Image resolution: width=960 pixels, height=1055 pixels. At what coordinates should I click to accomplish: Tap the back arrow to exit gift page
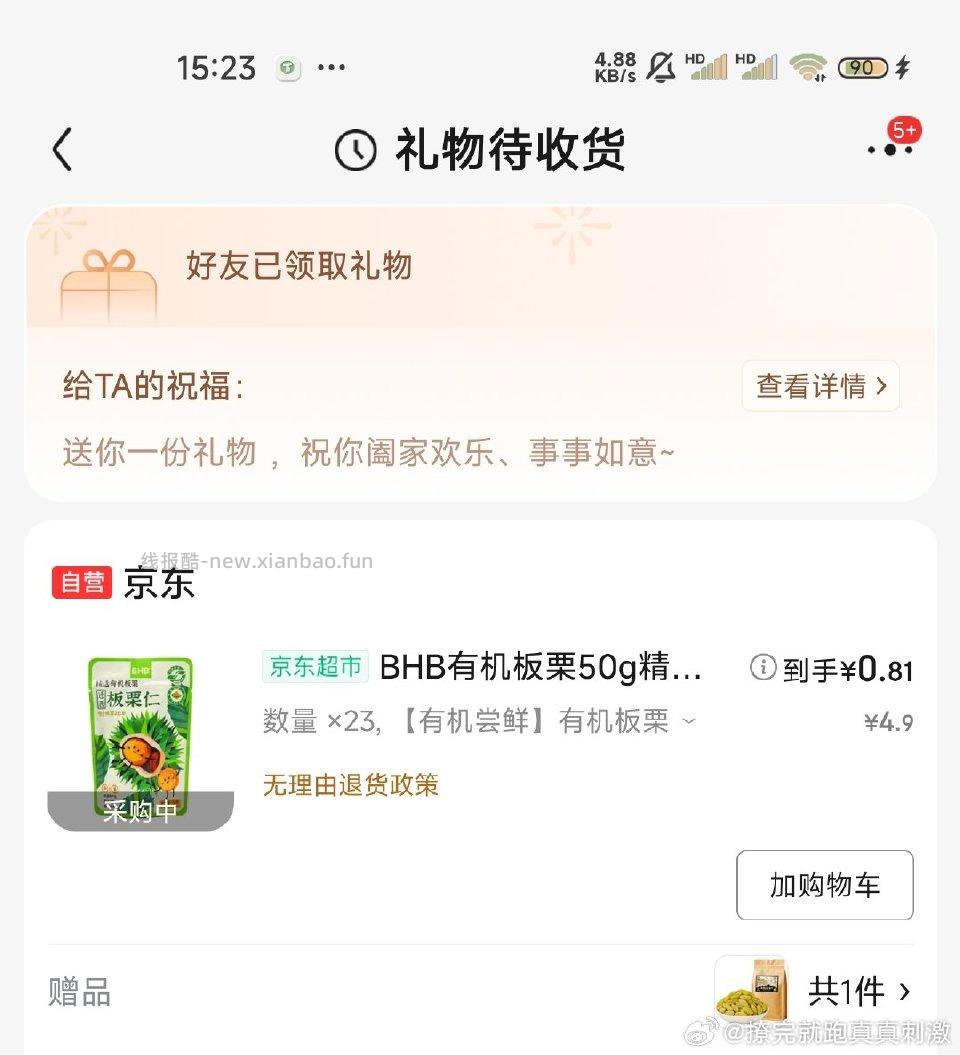coord(62,148)
